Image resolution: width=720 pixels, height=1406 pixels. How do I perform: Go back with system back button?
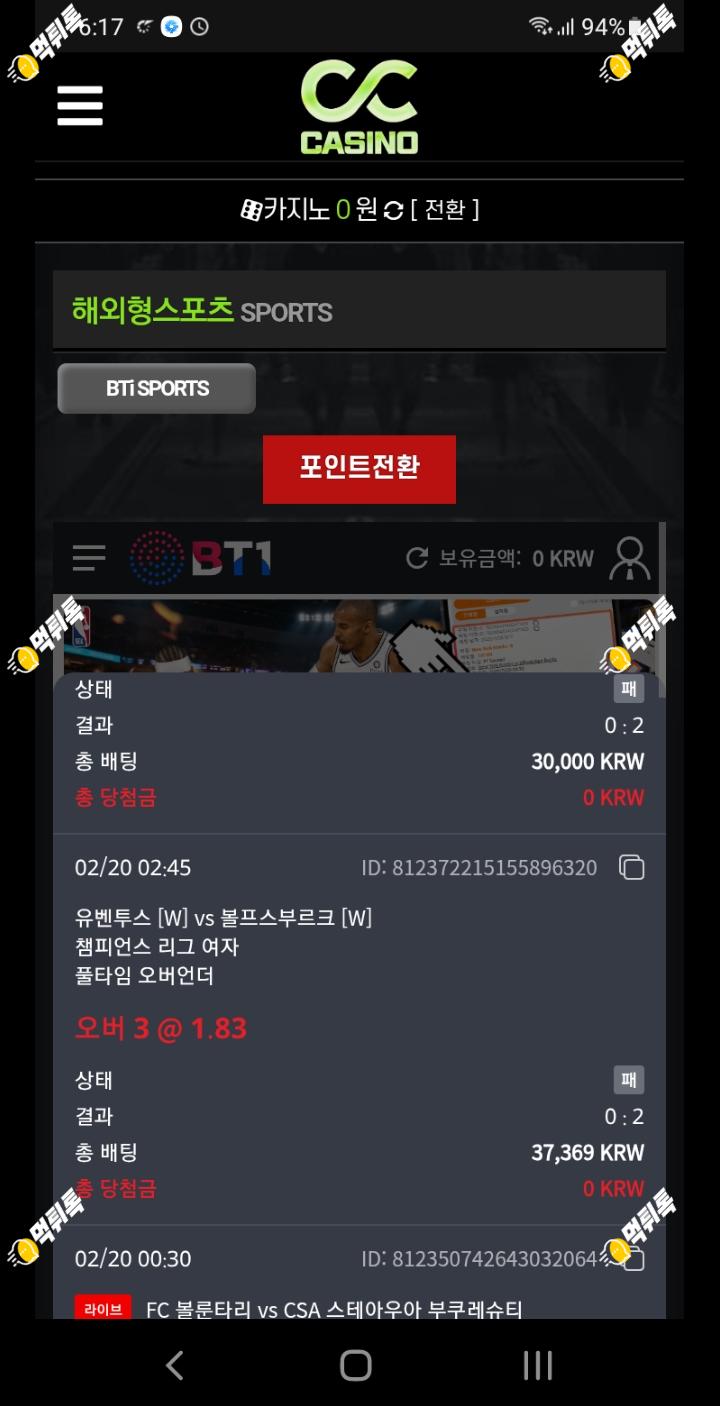pyautogui.click(x=174, y=1365)
